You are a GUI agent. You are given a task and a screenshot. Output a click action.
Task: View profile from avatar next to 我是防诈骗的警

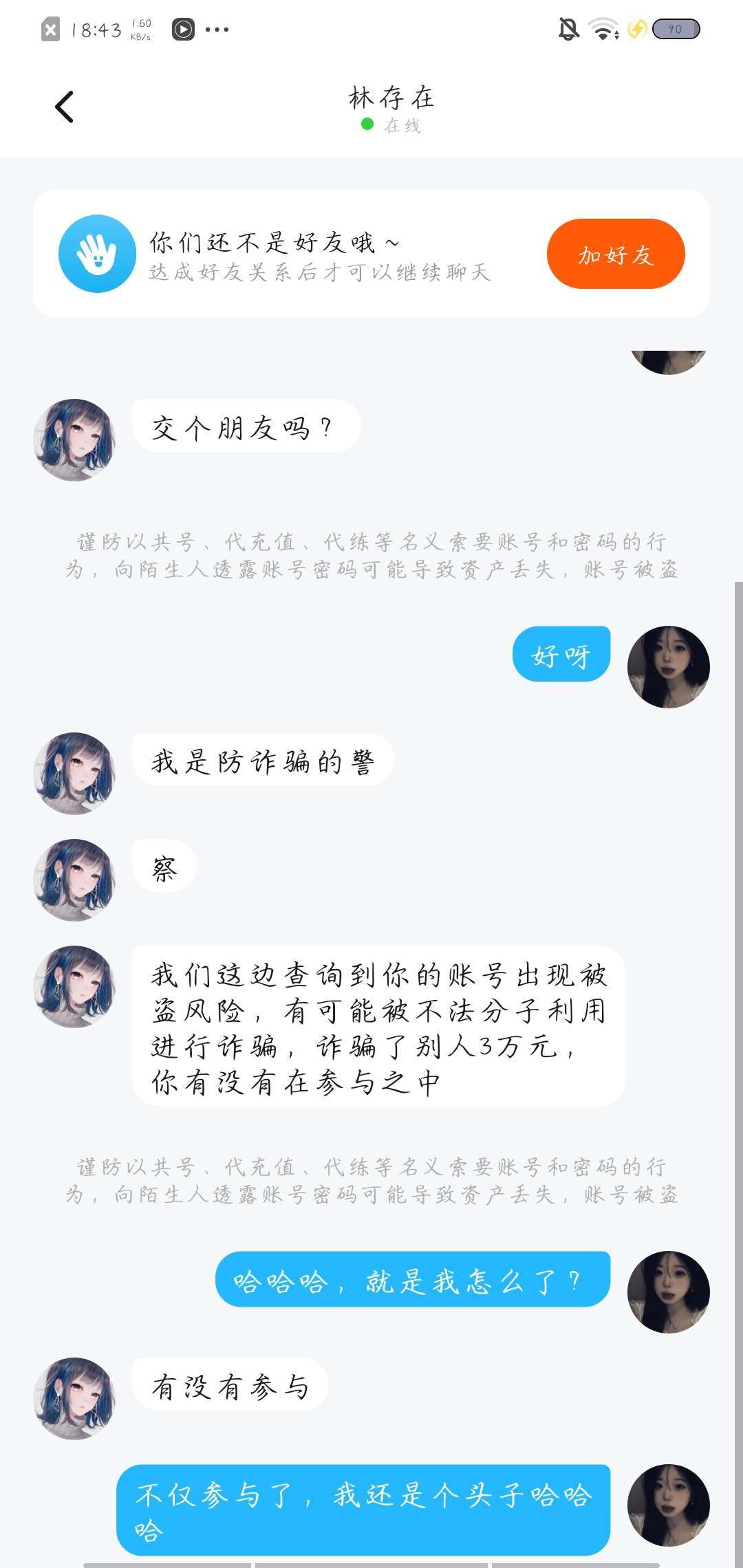[74, 773]
